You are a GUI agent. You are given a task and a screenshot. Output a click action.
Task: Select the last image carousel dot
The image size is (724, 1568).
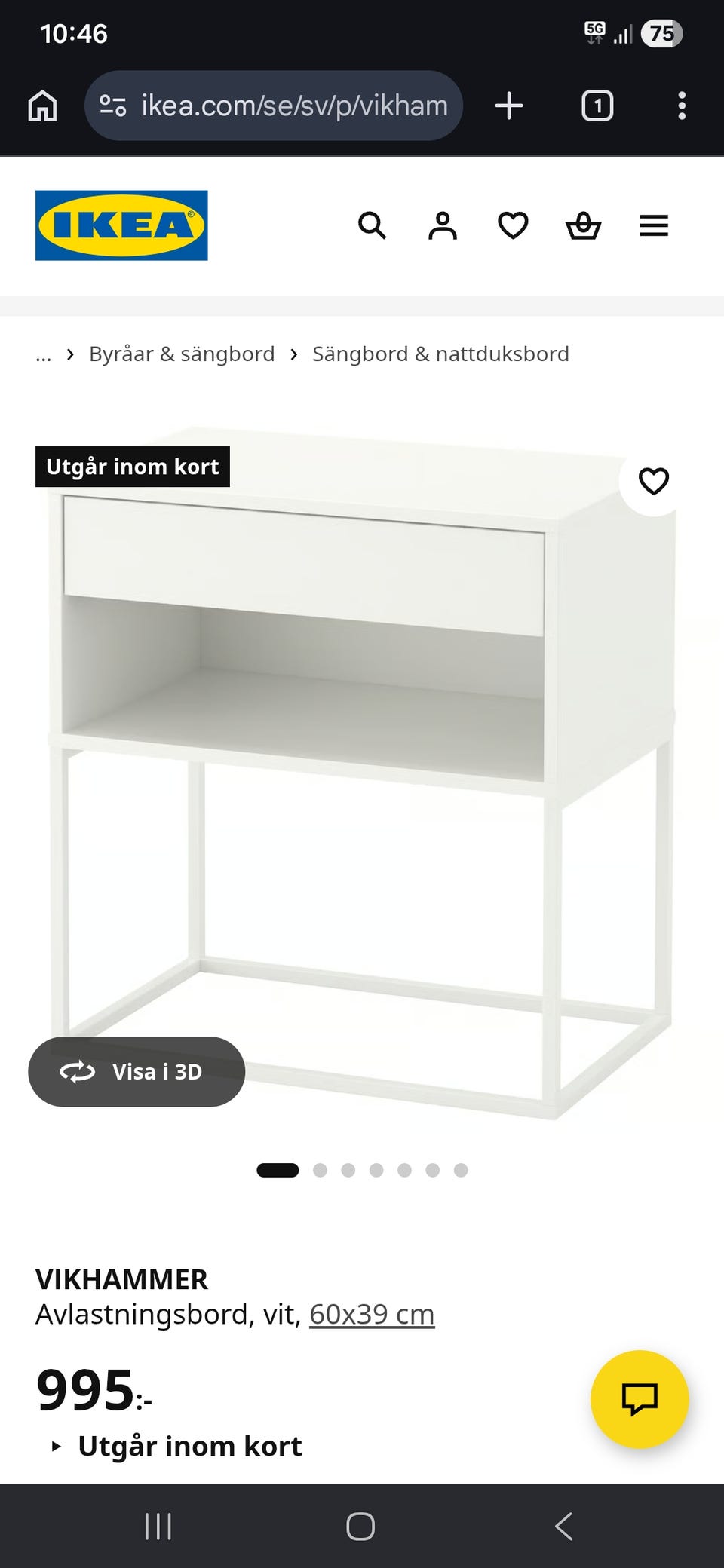(x=458, y=1170)
